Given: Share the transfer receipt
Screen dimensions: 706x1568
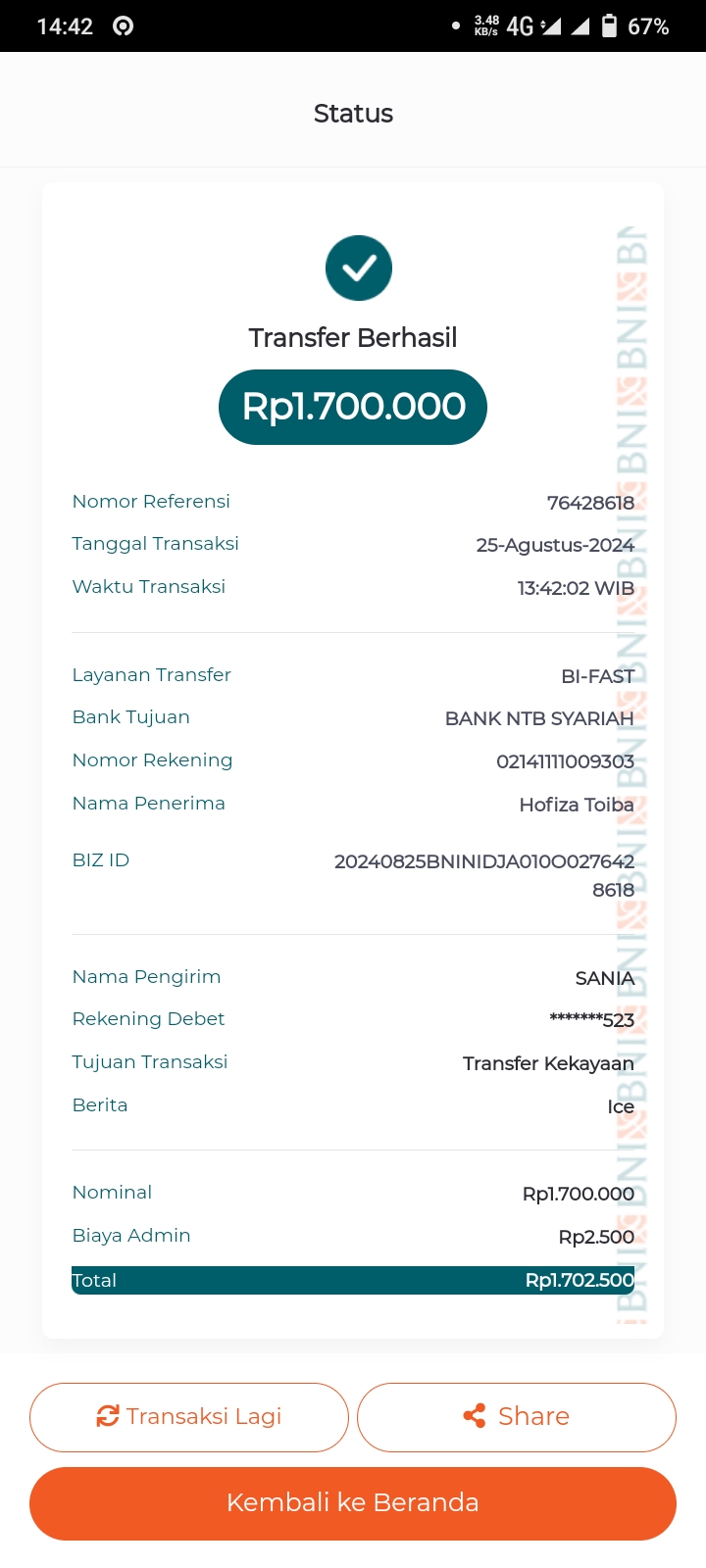Looking at the screenshot, I should click(517, 1417).
